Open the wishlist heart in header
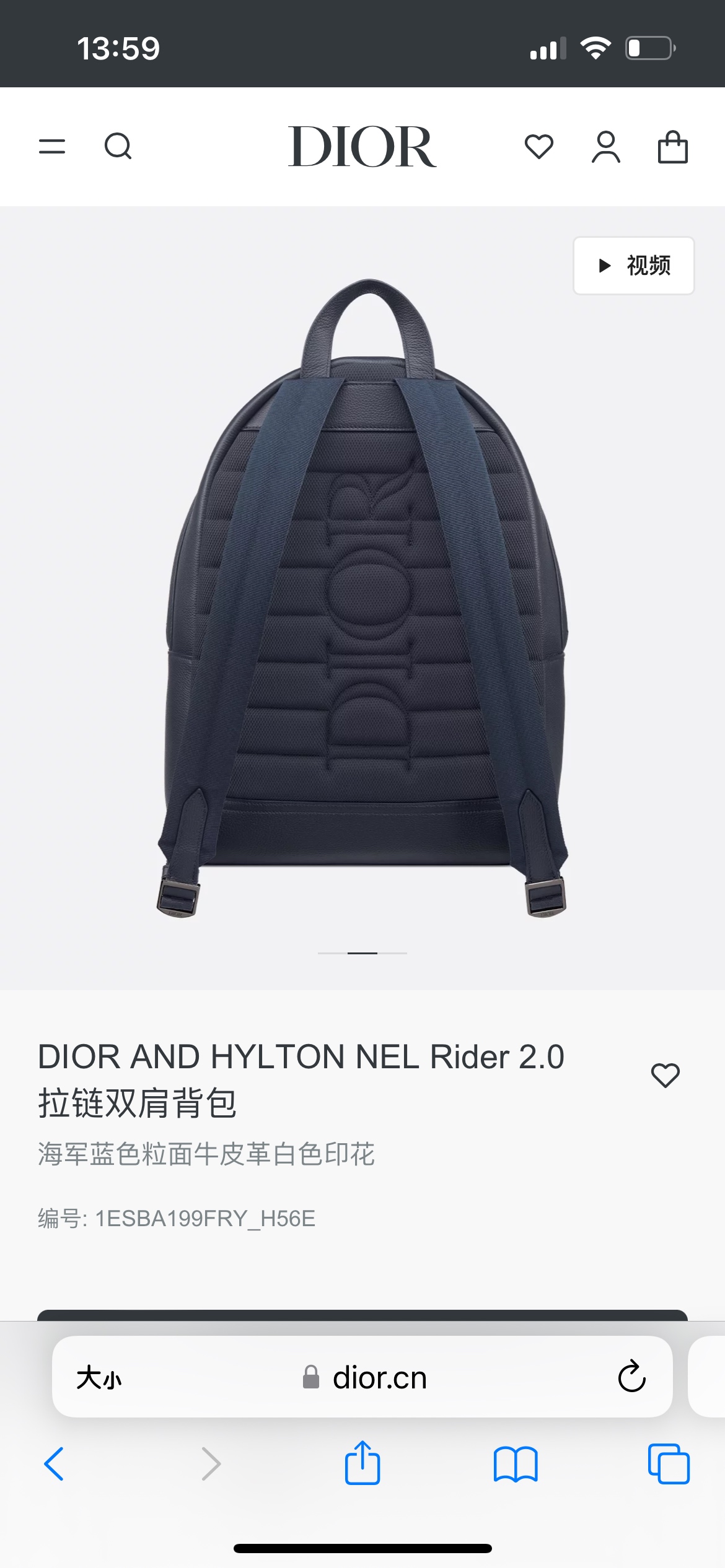This screenshot has width=725, height=1568. (x=538, y=147)
